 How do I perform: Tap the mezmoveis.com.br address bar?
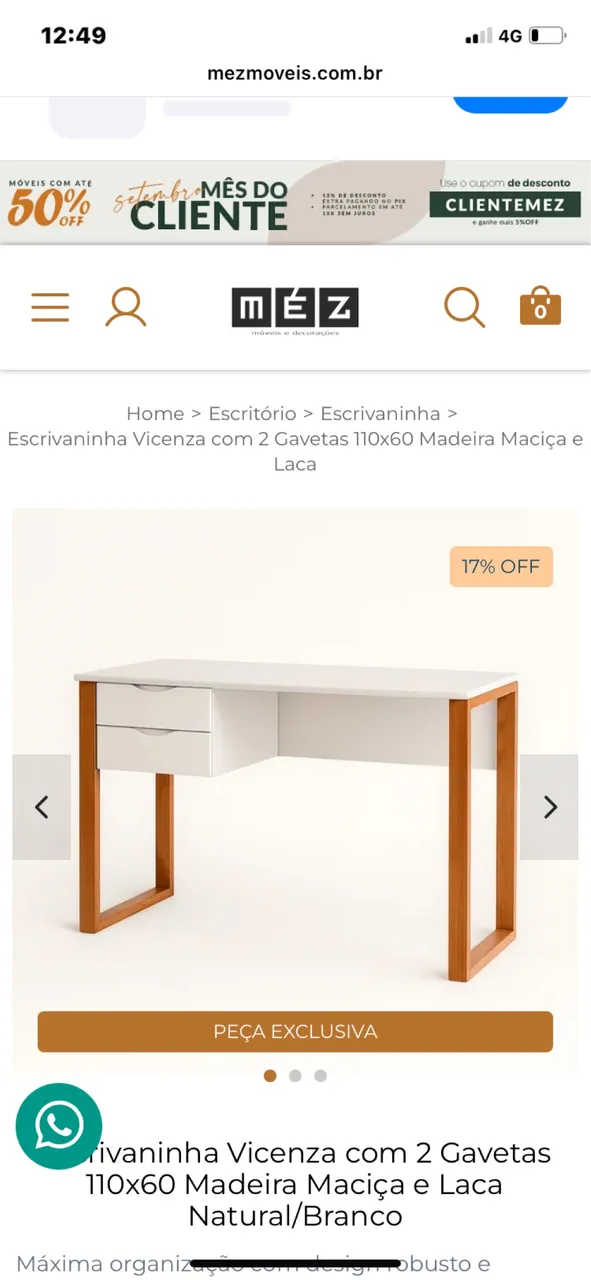[295, 73]
